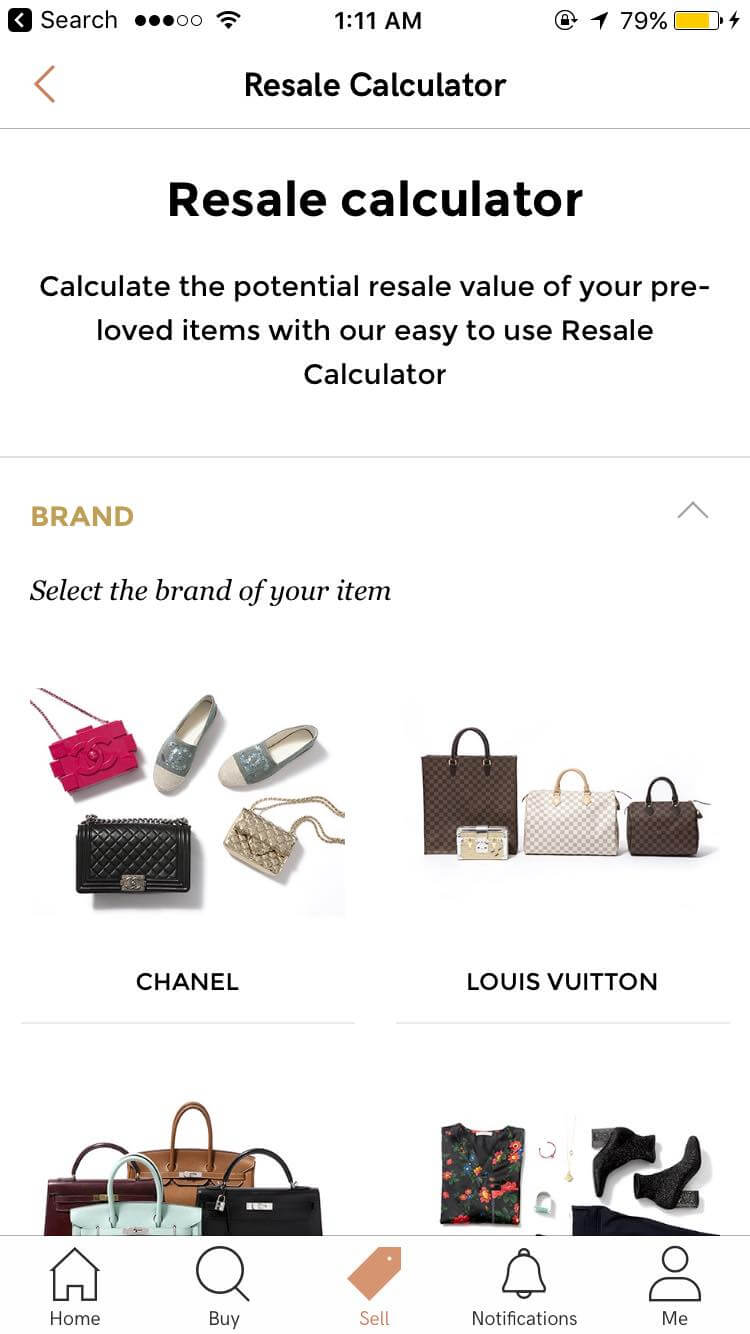Go back from Resale Calculator
The width and height of the screenshot is (750, 1334).
[44, 85]
